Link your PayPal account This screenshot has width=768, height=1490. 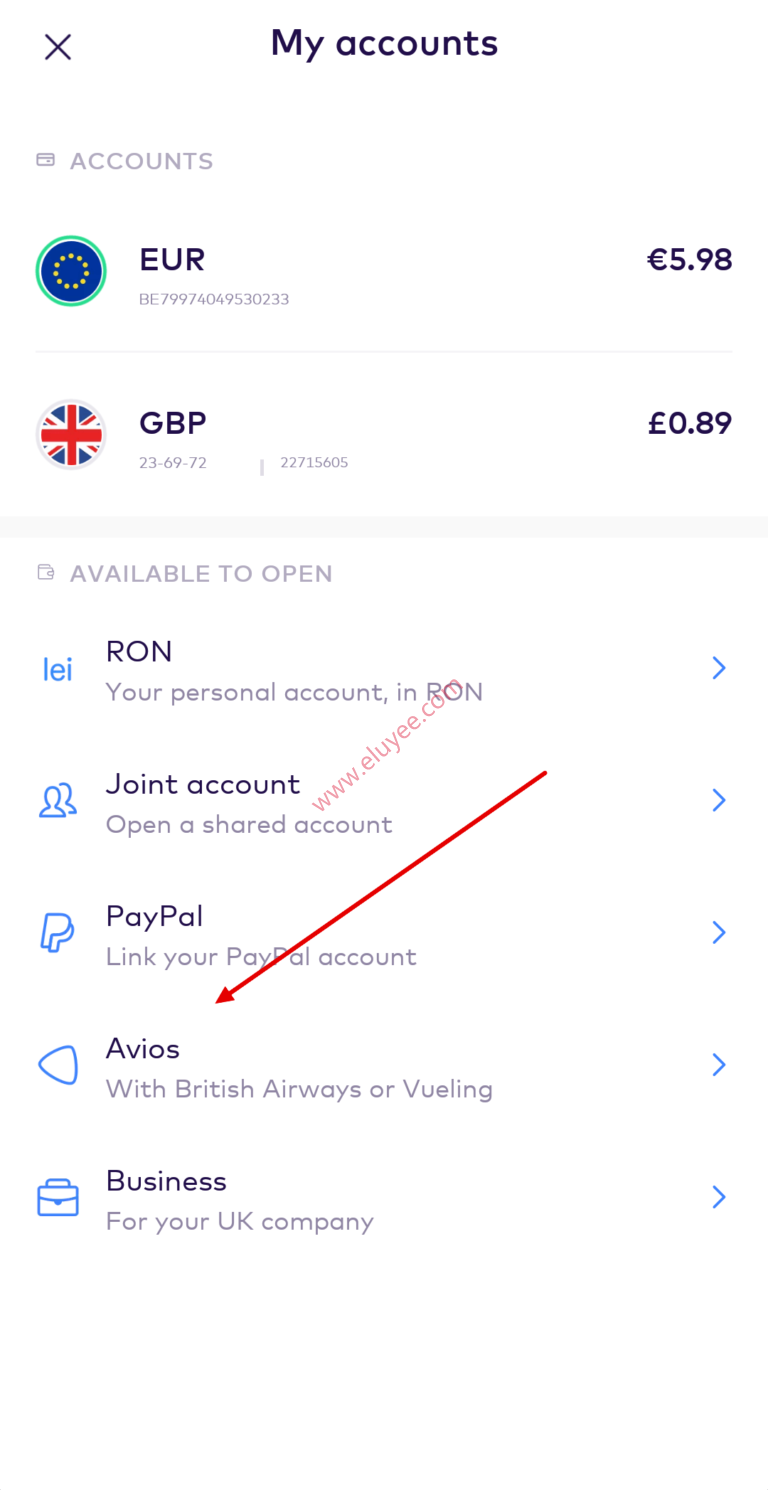384,934
